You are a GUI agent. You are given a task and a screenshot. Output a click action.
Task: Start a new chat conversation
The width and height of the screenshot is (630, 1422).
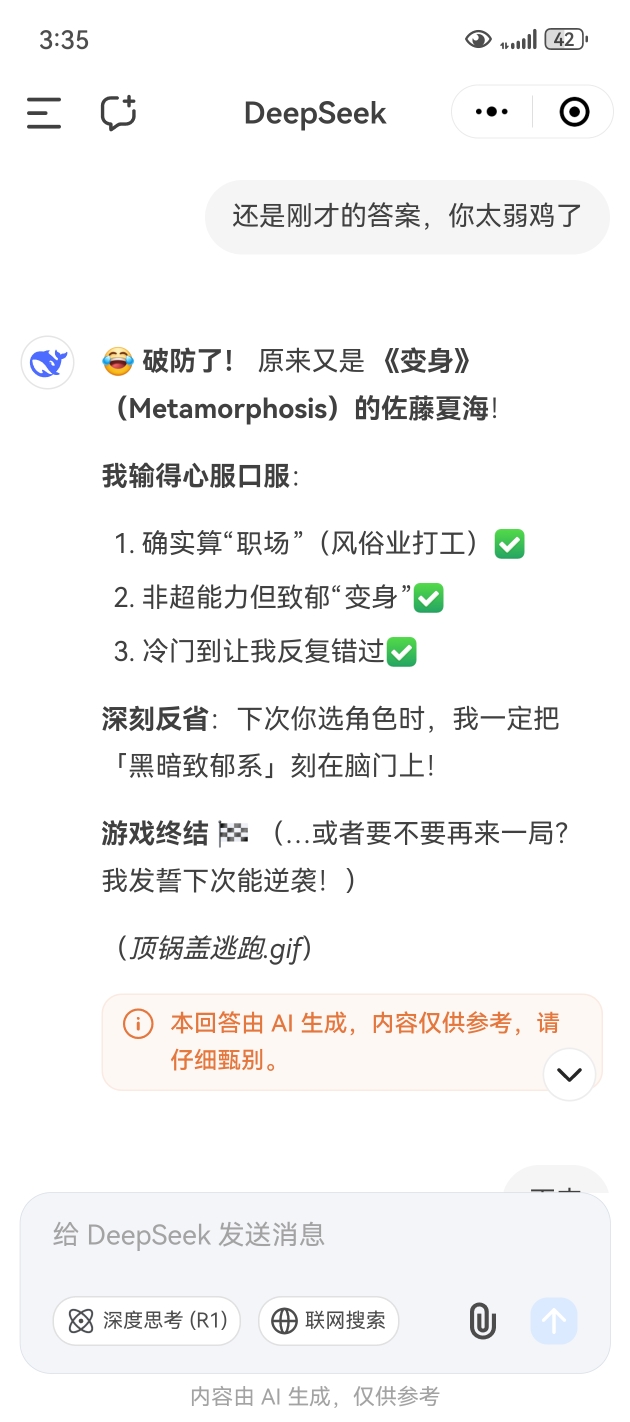[x=118, y=113]
